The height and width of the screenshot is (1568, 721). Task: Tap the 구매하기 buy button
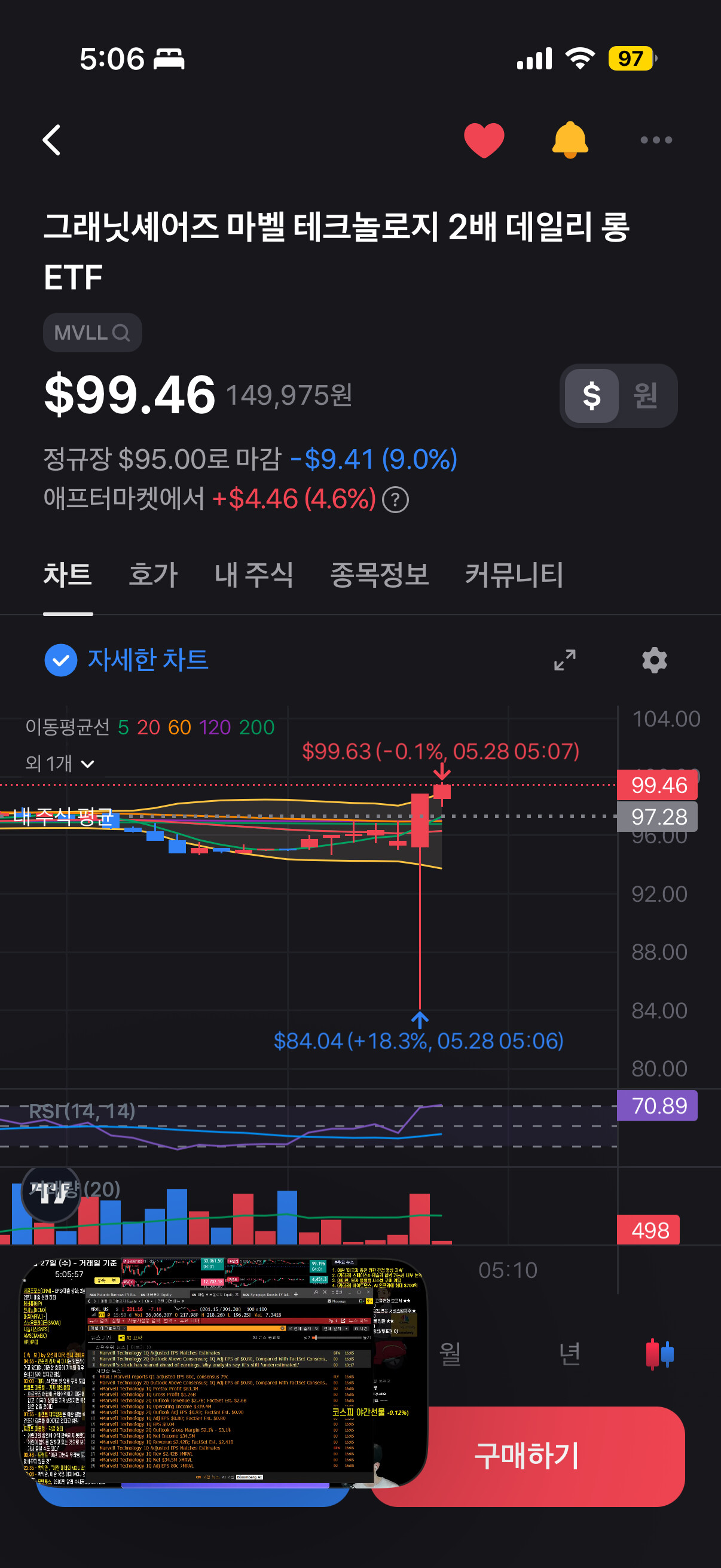coord(527,1456)
